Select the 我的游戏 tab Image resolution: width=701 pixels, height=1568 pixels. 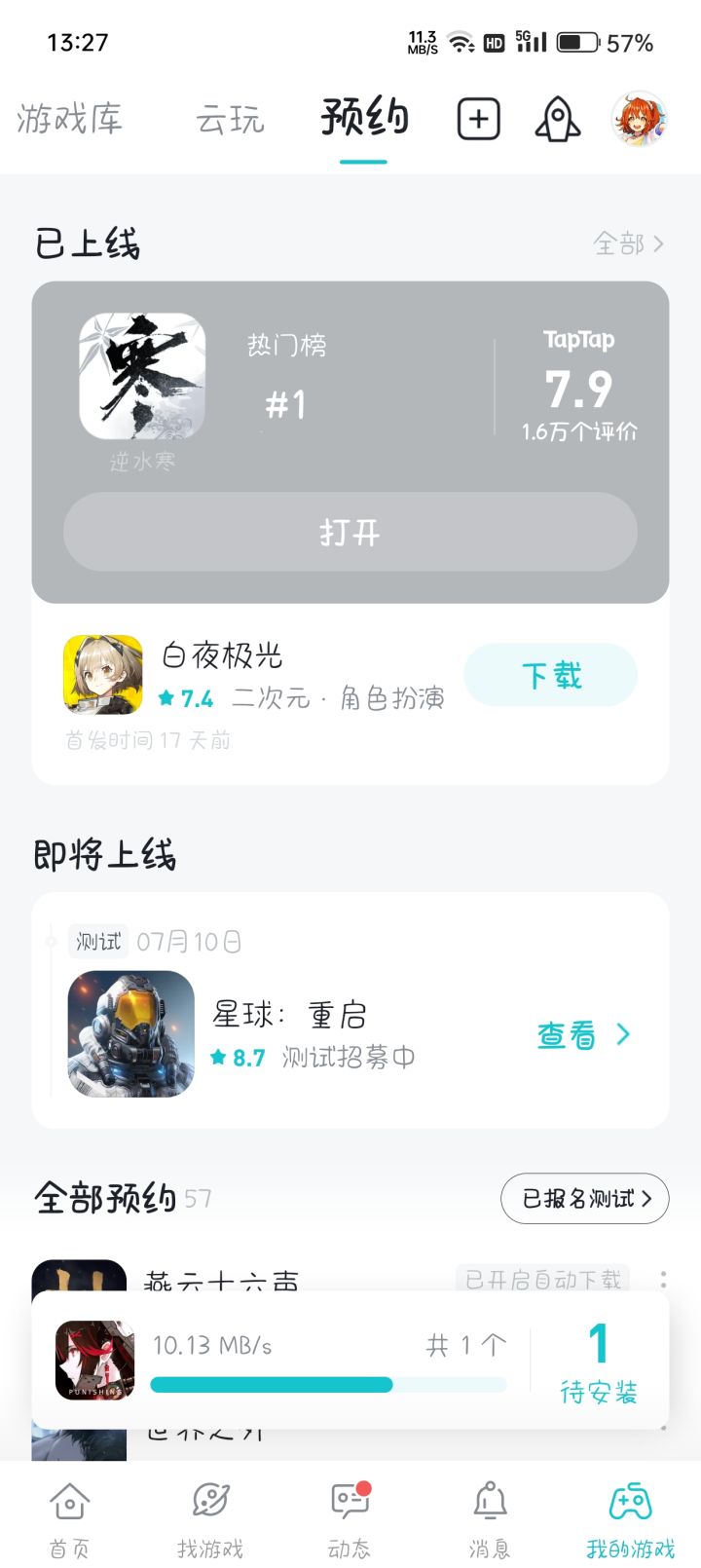(630, 1517)
